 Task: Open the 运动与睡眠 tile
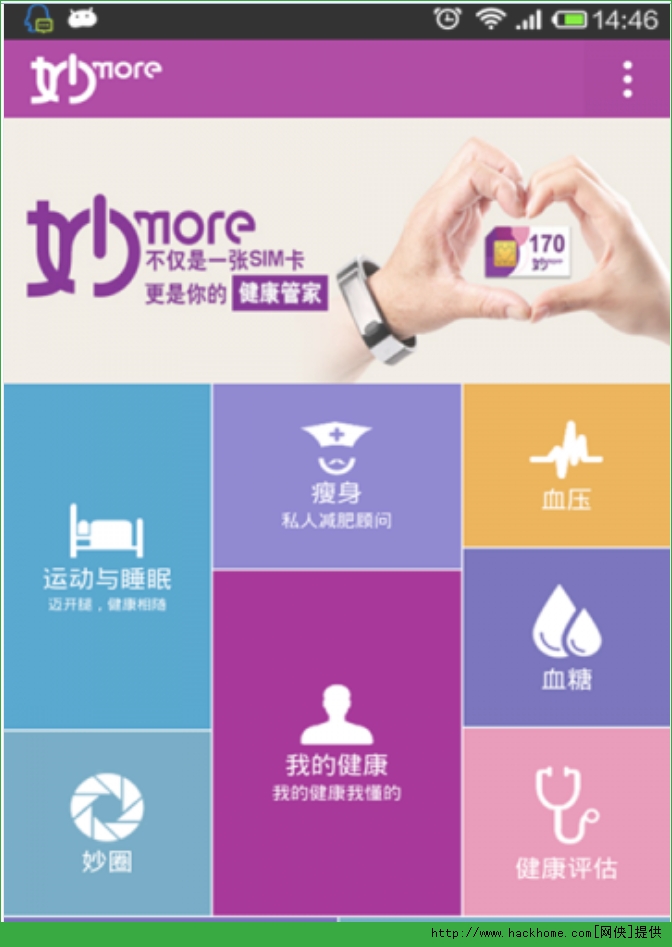point(107,556)
